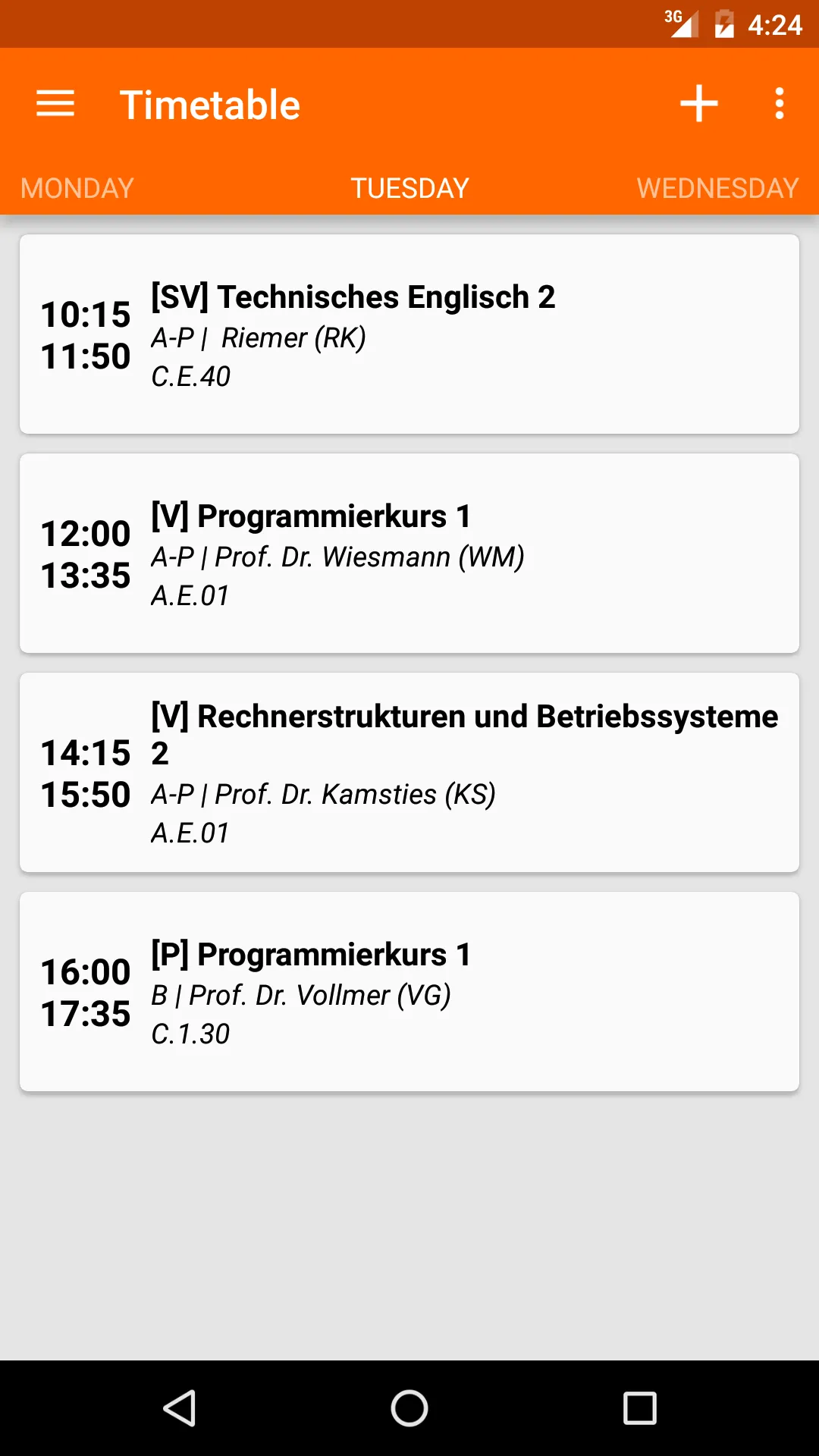The image size is (819, 1456).
Task: Tap the lecturer name Prof. Dr. Wiesmann
Action: [337, 557]
